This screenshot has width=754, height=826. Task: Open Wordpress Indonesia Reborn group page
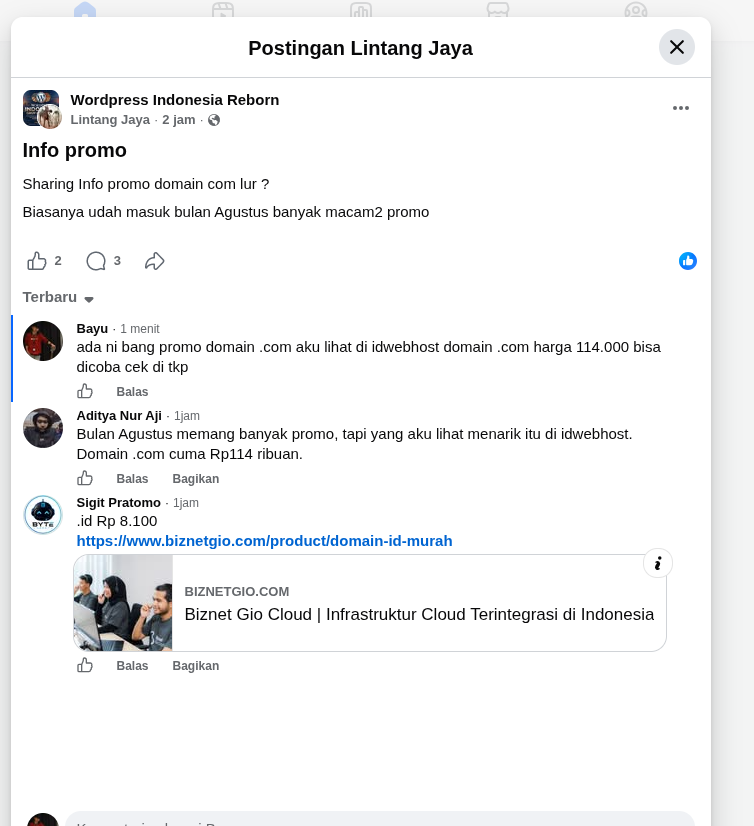point(175,100)
